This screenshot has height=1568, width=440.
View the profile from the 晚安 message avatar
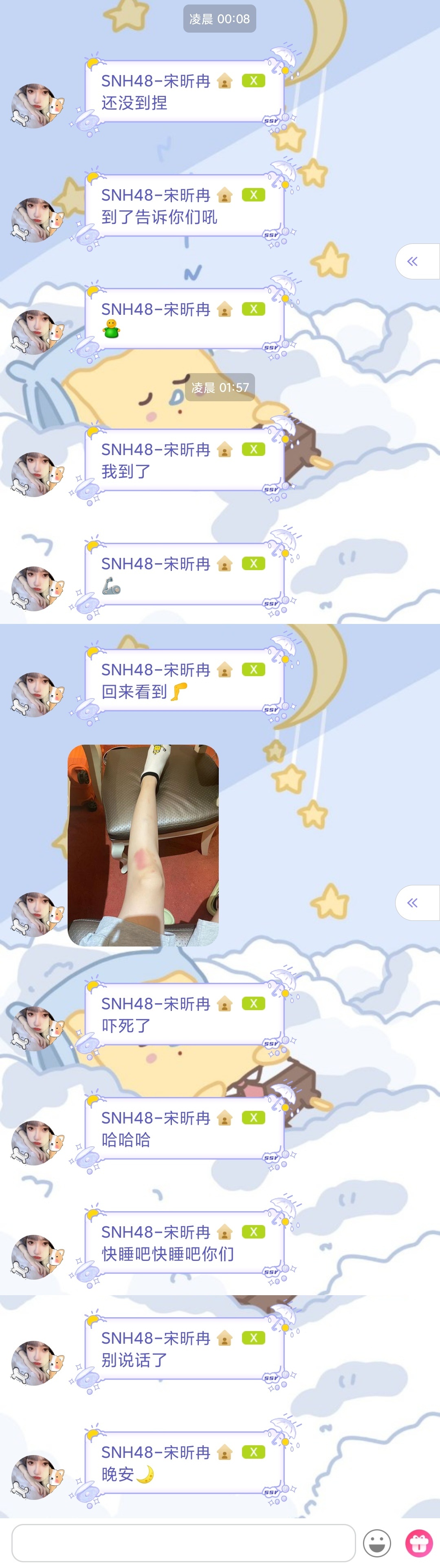pyautogui.click(x=37, y=1477)
